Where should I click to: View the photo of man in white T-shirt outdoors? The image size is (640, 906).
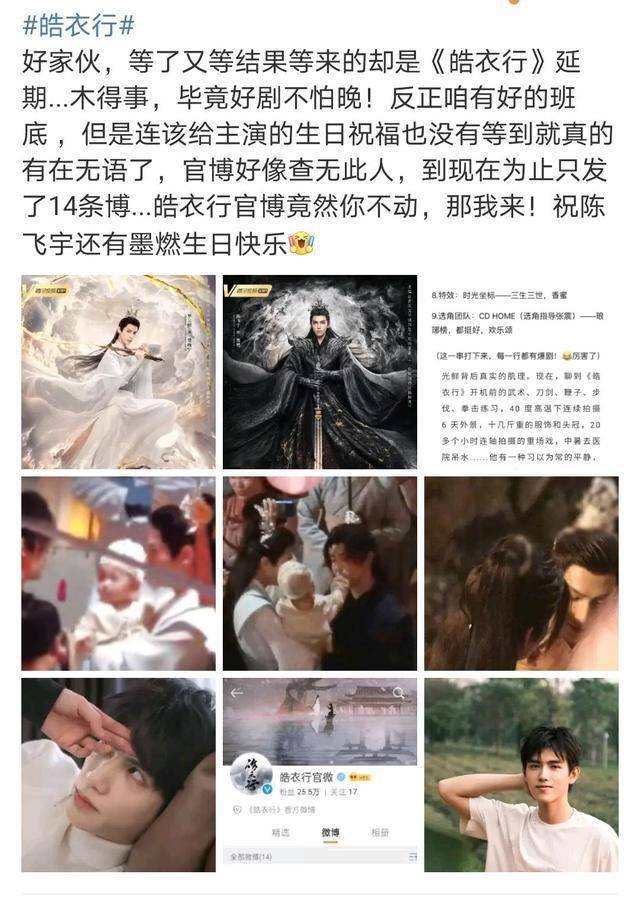pos(521,775)
